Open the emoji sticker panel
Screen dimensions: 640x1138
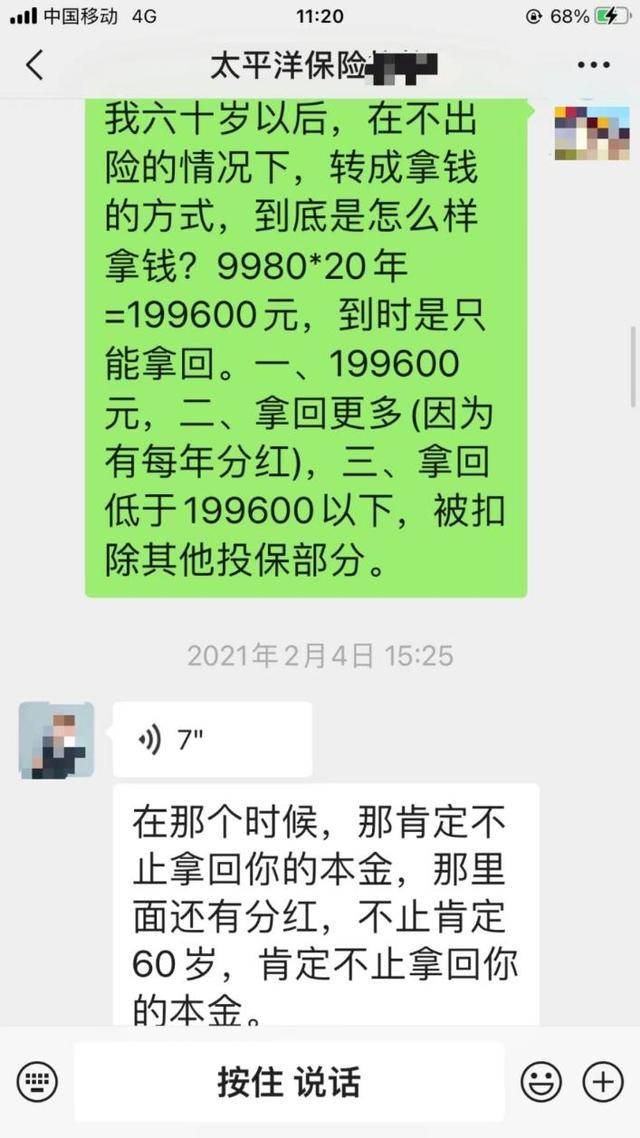click(541, 1081)
